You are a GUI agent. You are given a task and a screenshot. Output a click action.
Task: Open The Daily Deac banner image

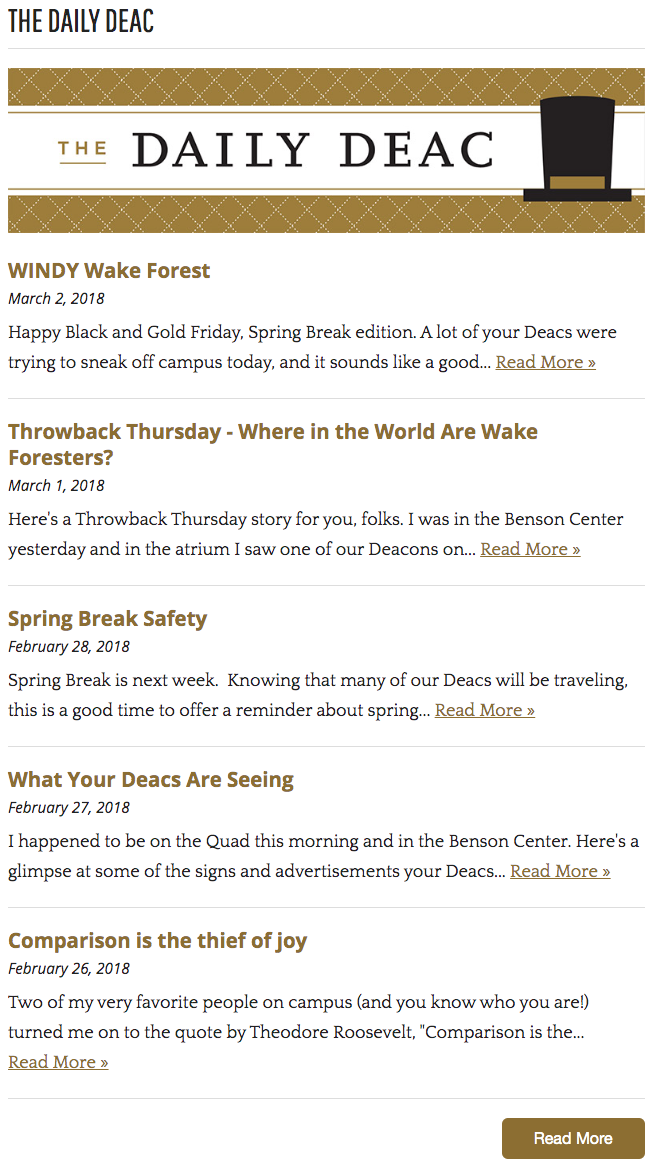point(326,151)
